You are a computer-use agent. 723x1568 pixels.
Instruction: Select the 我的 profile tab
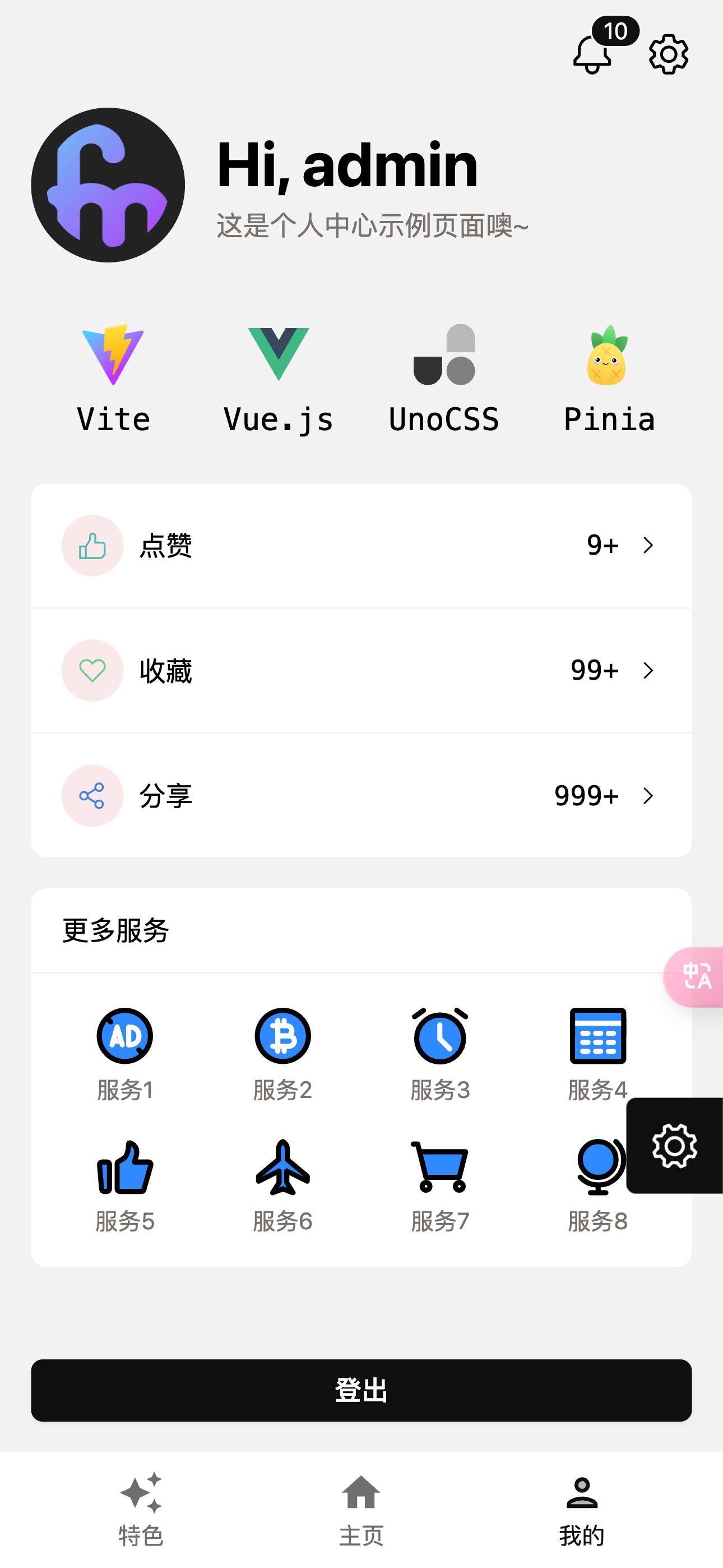582,1509
